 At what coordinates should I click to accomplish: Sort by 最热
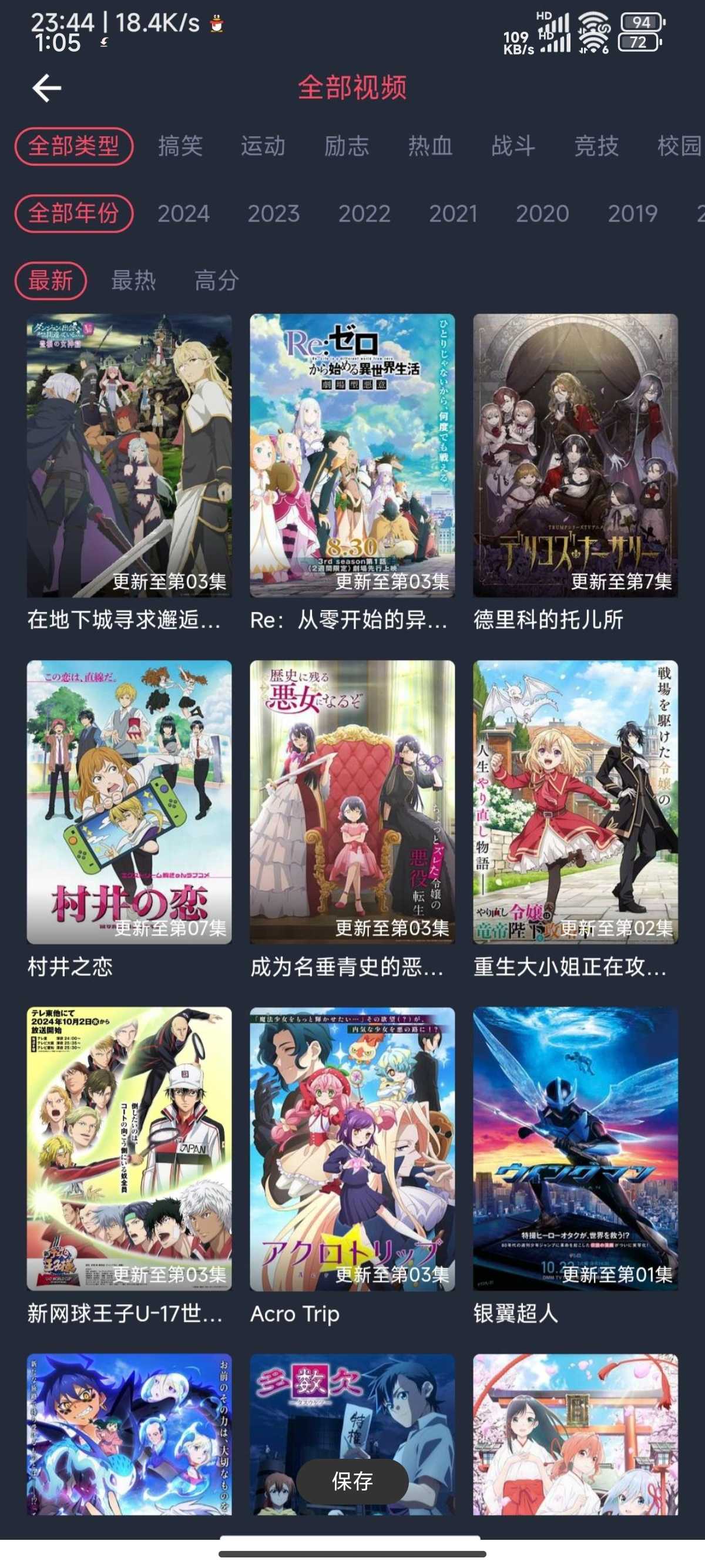133,281
